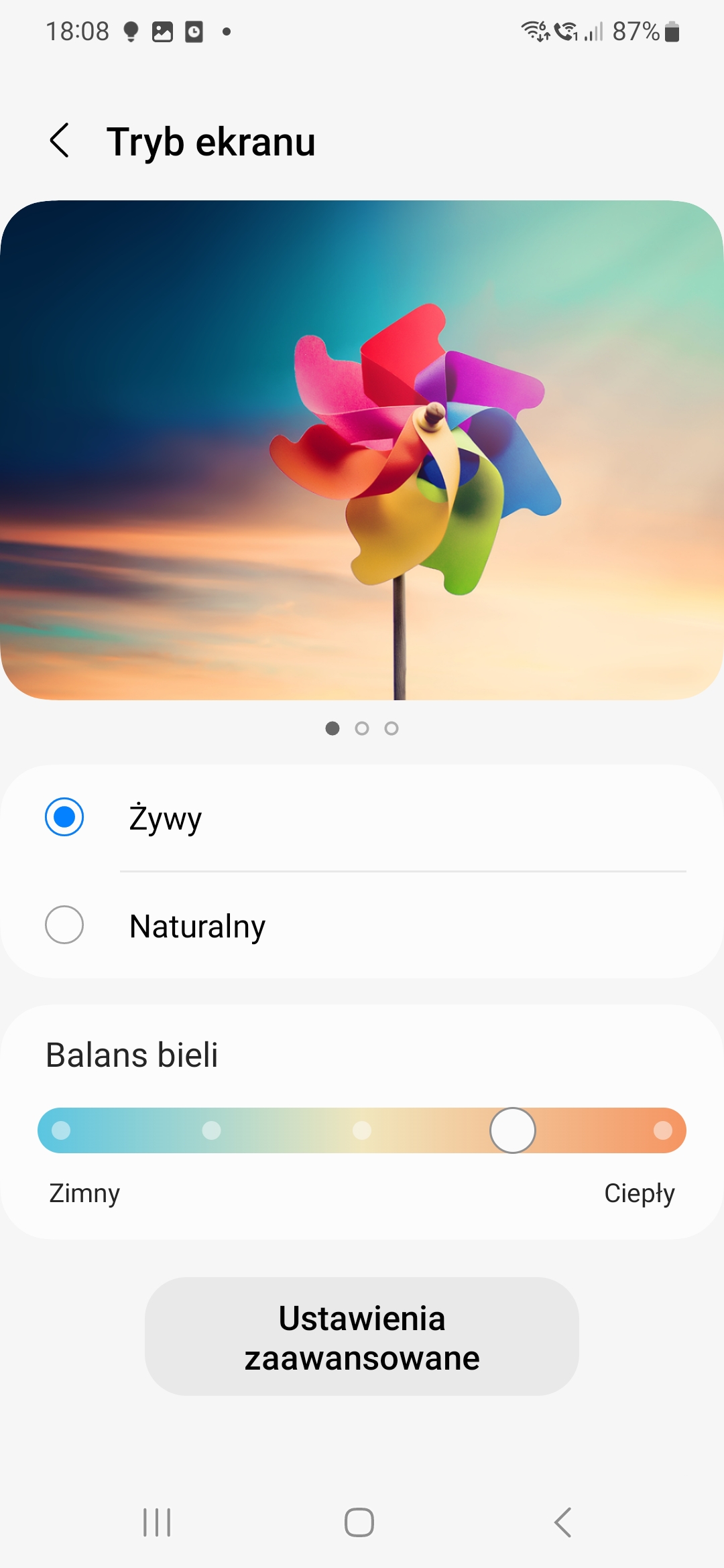This screenshot has height=1568, width=724.
Task: Go to the home screen
Action: (359, 1522)
